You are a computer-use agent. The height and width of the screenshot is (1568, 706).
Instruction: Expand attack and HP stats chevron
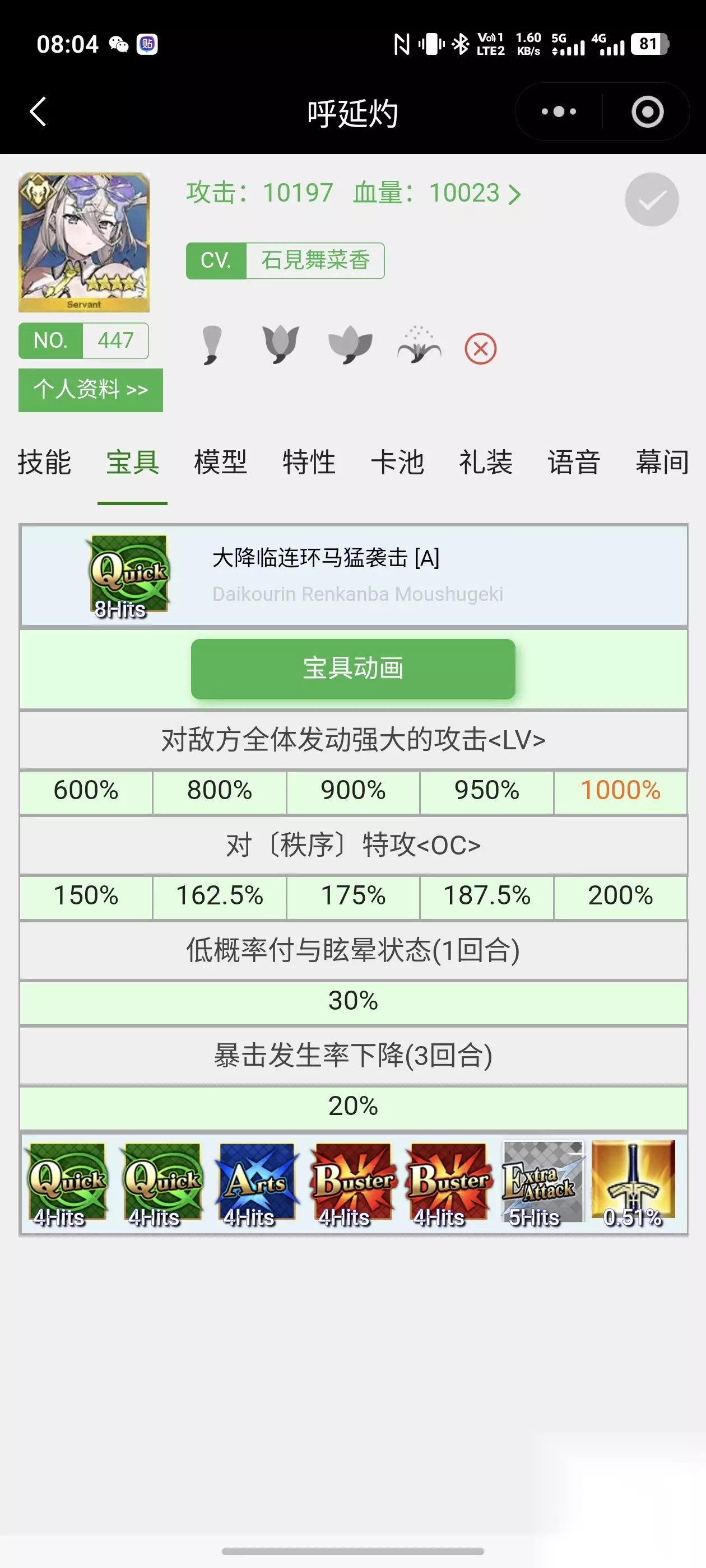514,194
